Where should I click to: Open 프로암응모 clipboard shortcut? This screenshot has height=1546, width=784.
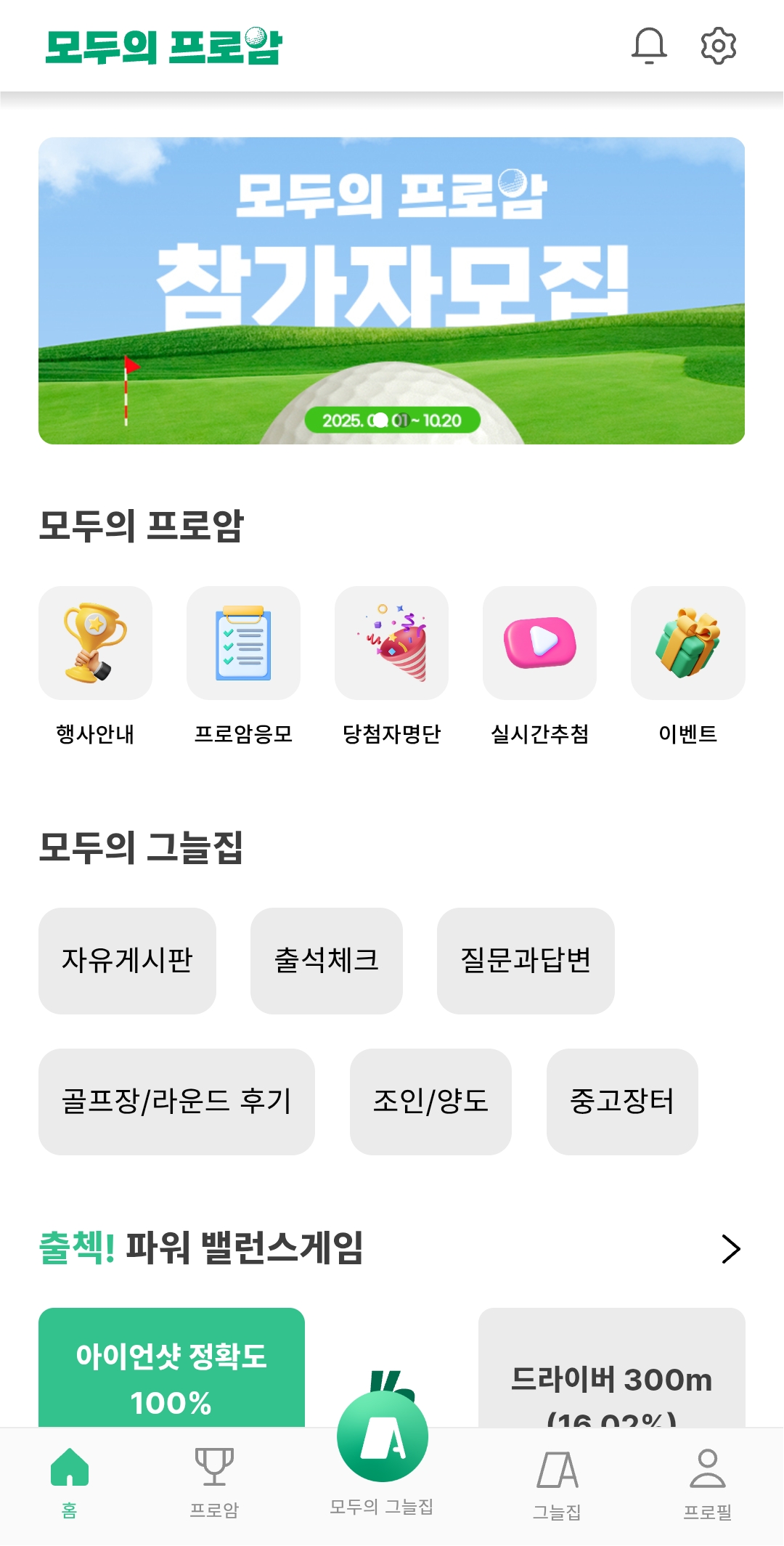pyautogui.click(x=243, y=643)
